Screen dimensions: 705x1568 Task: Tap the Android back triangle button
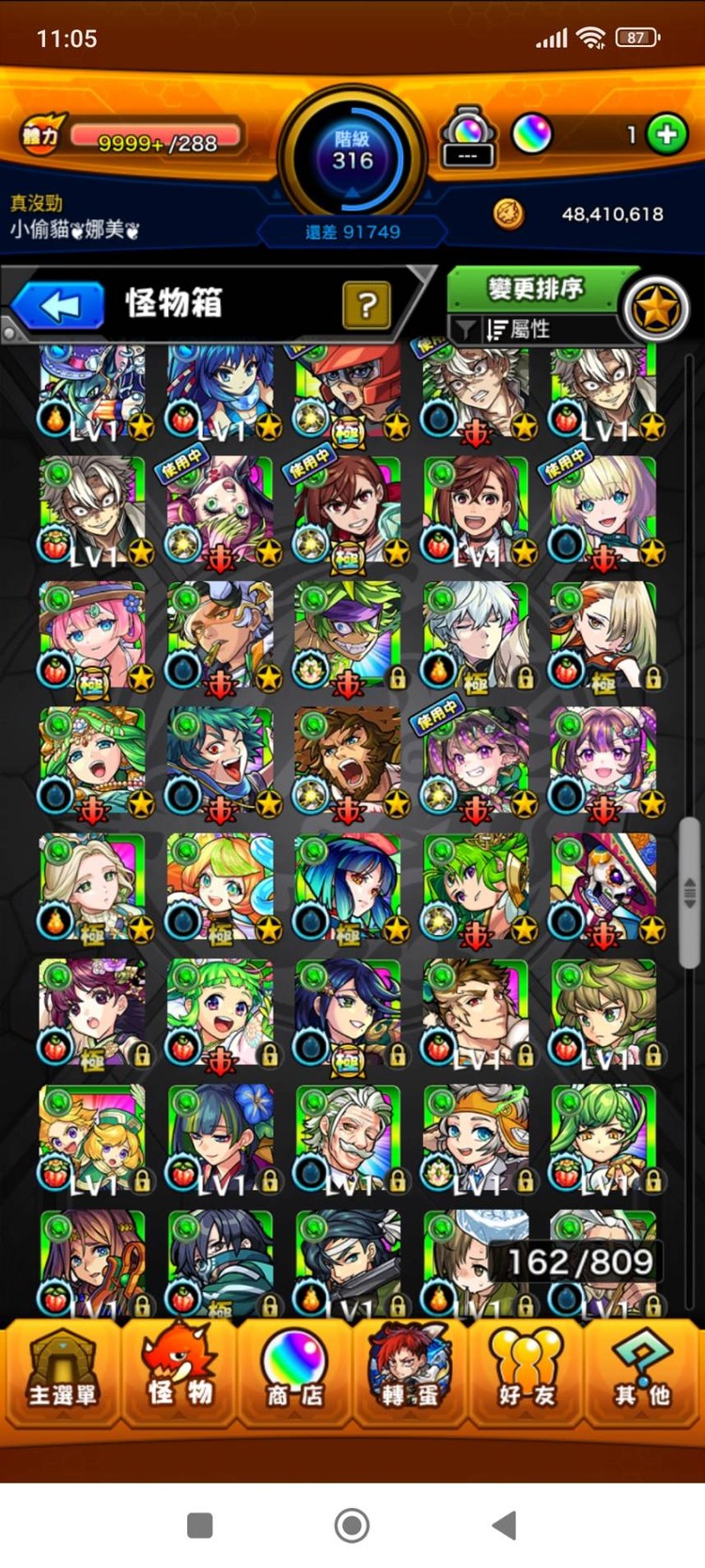[505, 1525]
